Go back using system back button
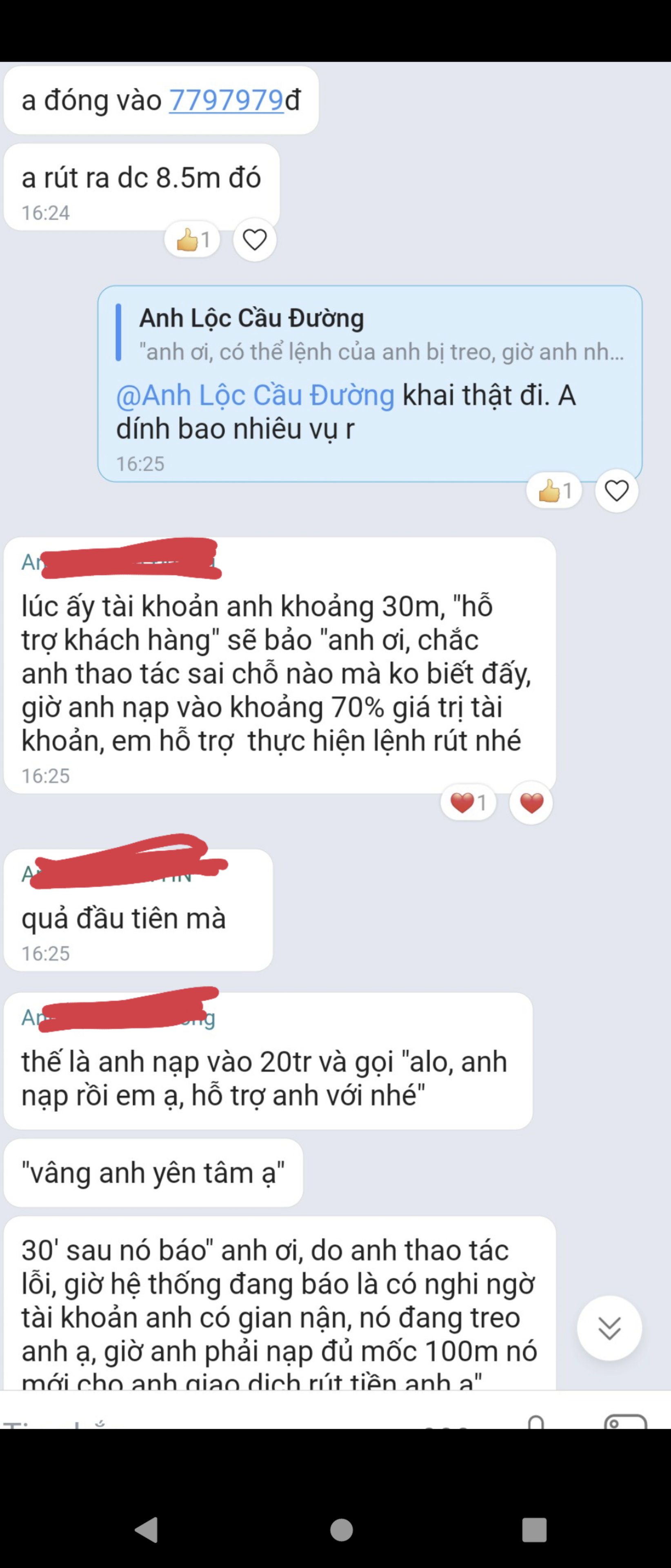This screenshot has width=671, height=1568. (x=147, y=1529)
